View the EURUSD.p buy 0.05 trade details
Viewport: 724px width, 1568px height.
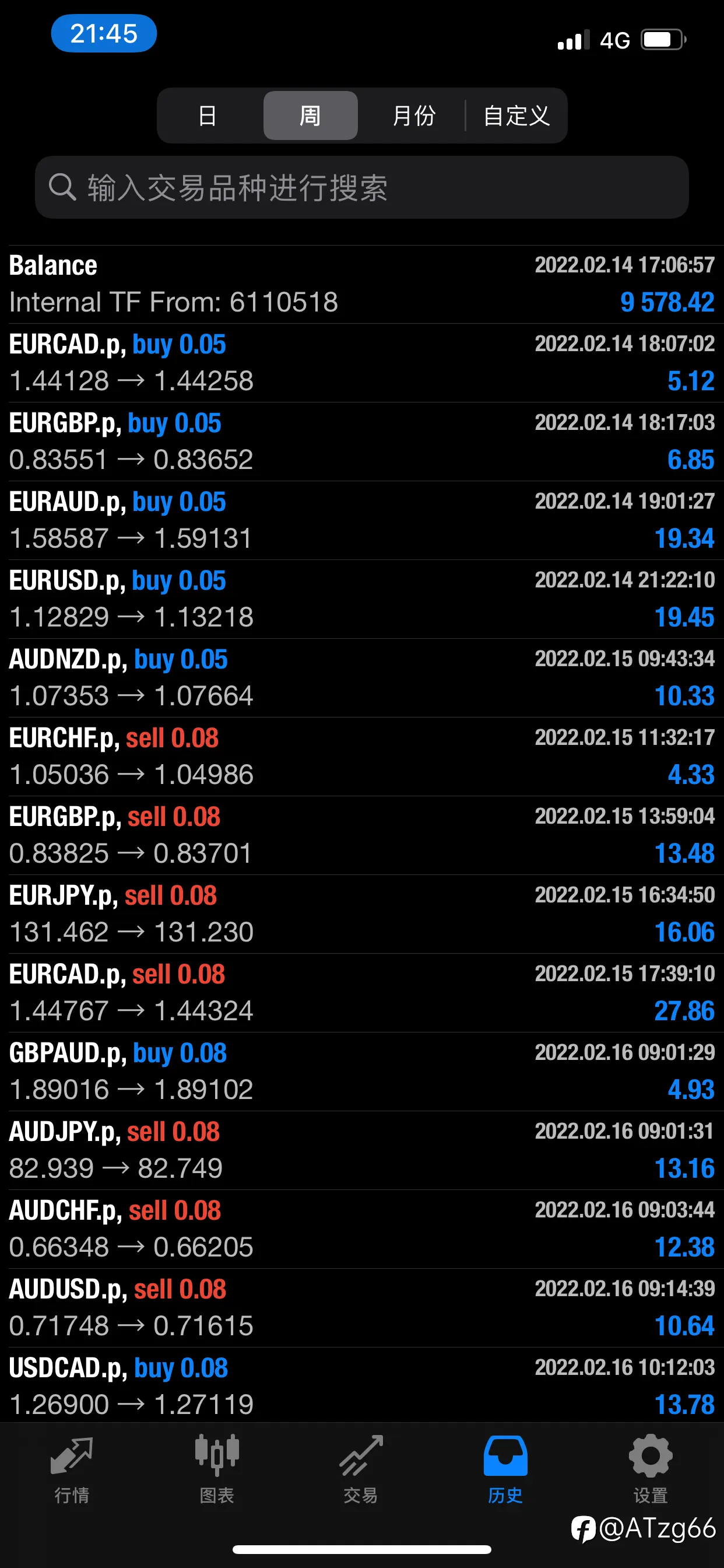pos(362,599)
